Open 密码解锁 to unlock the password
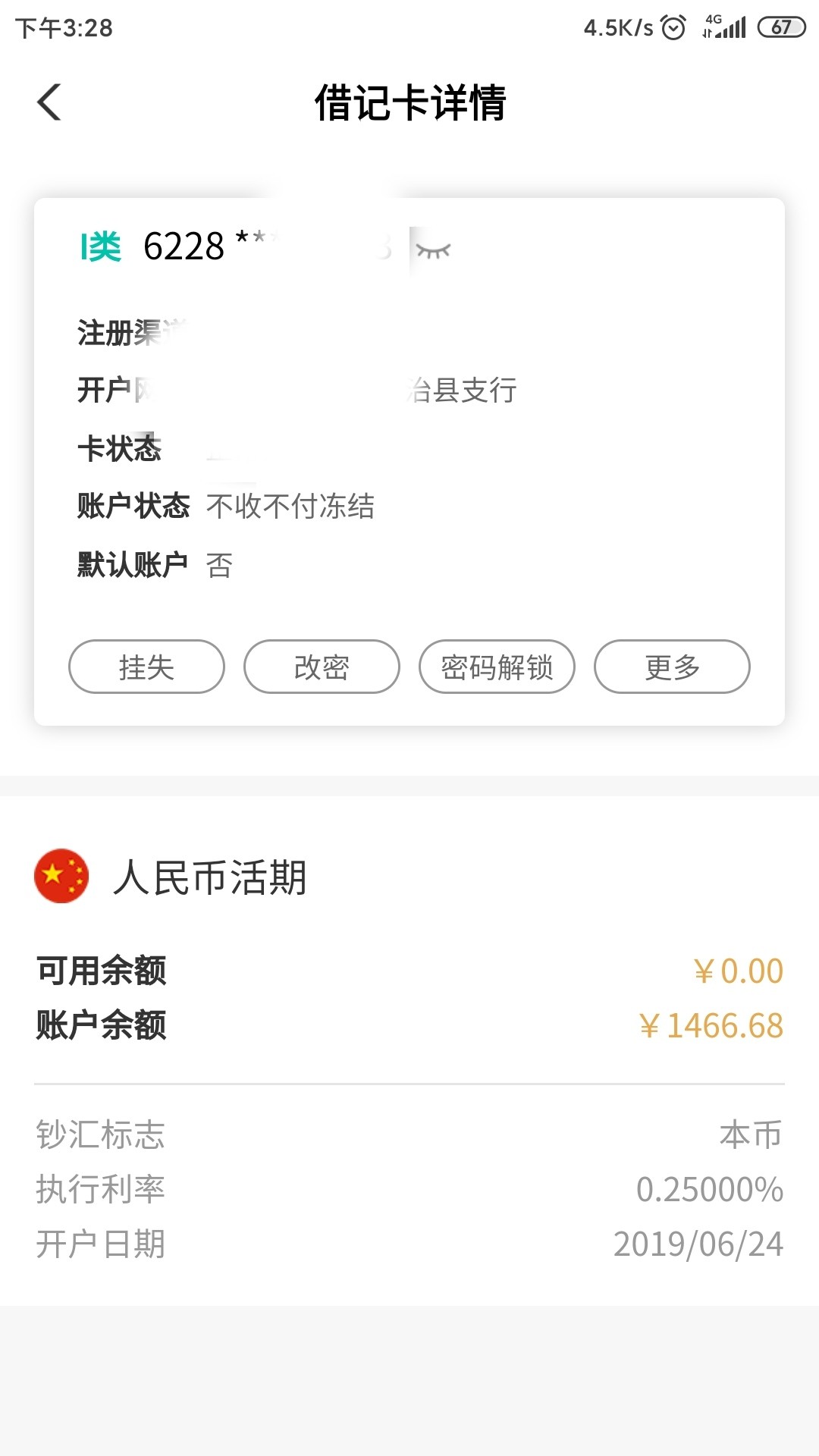The height and width of the screenshot is (1456, 819). pyautogui.click(x=497, y=667)
